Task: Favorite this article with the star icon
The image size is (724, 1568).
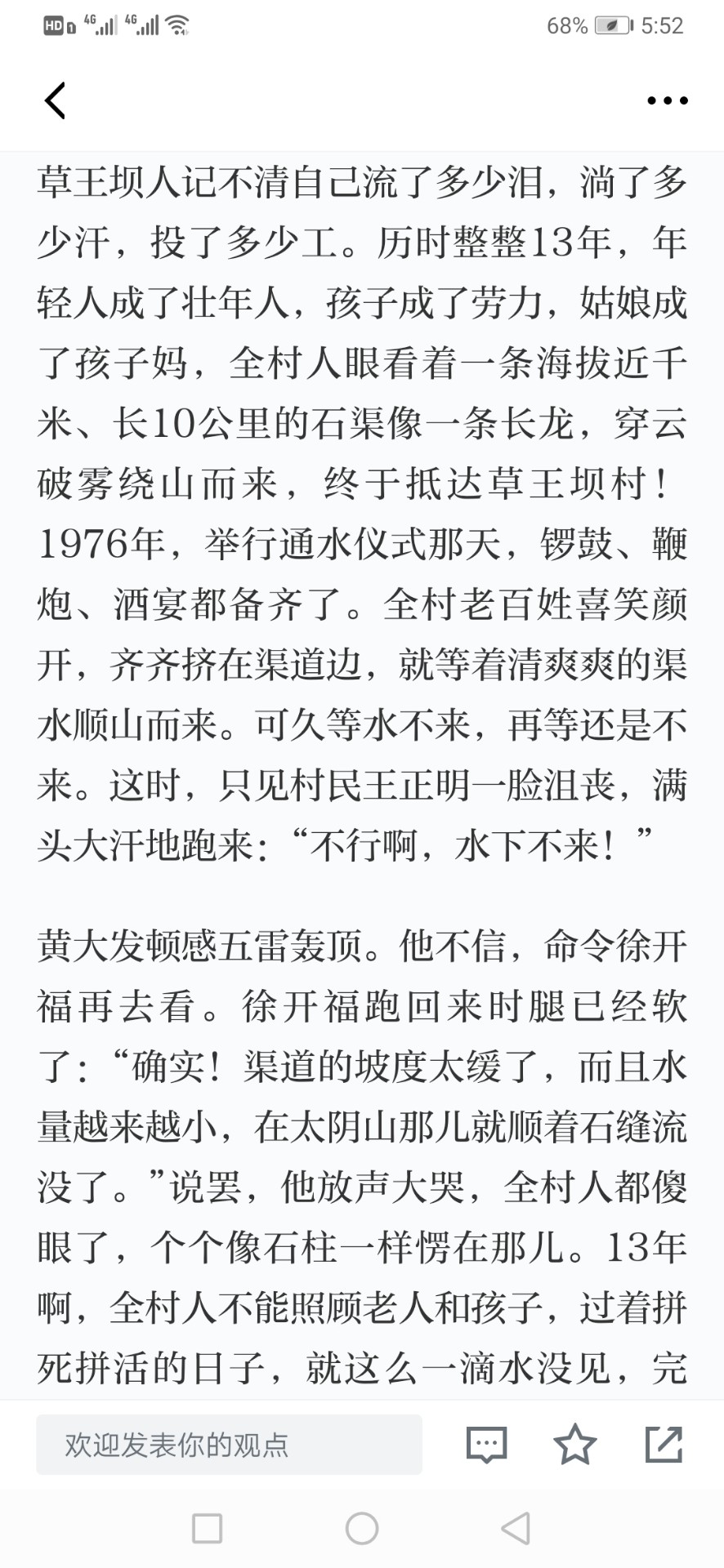Action: pos(575,1444)
